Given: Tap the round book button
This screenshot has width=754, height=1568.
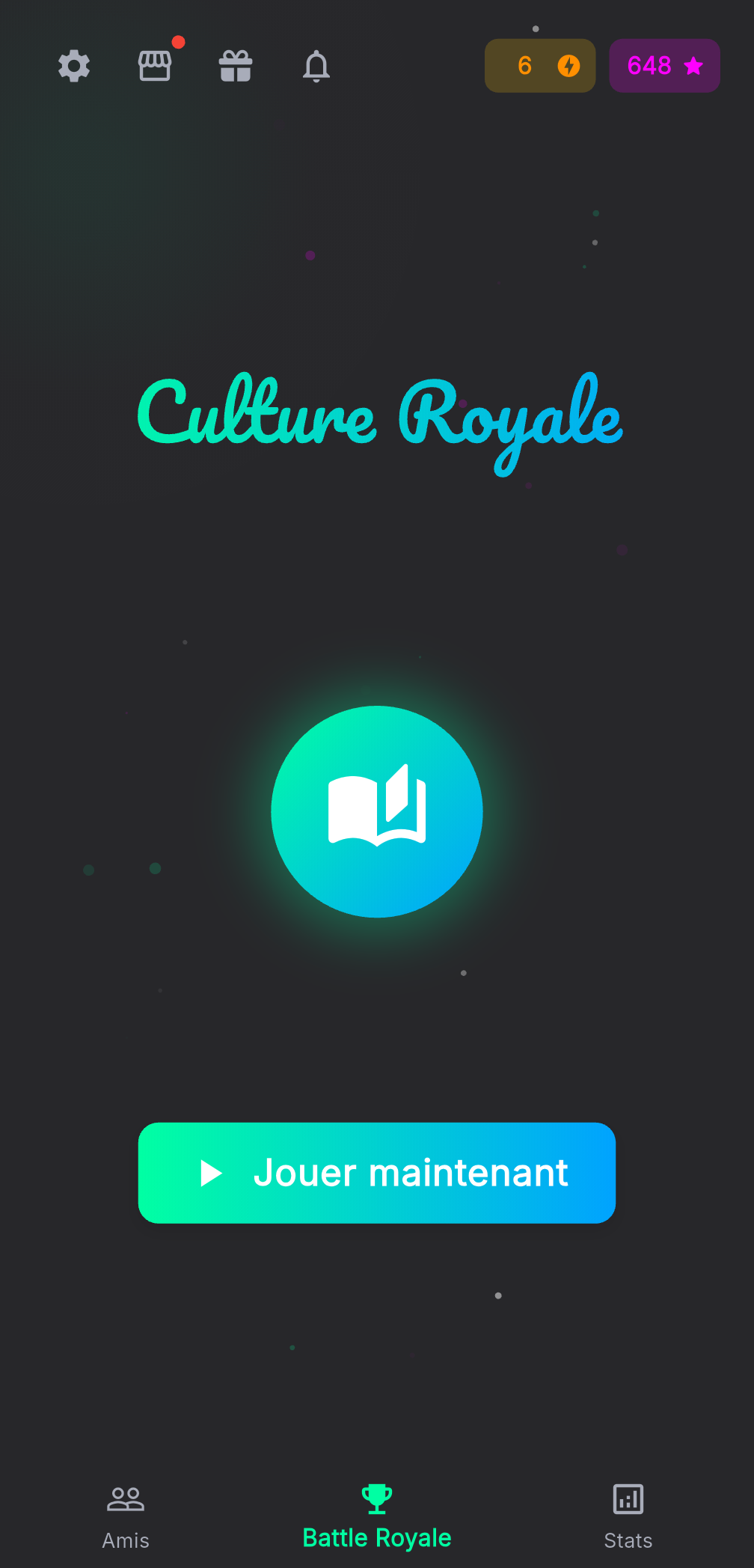Looking at the screenshot, I should point(377,811).
